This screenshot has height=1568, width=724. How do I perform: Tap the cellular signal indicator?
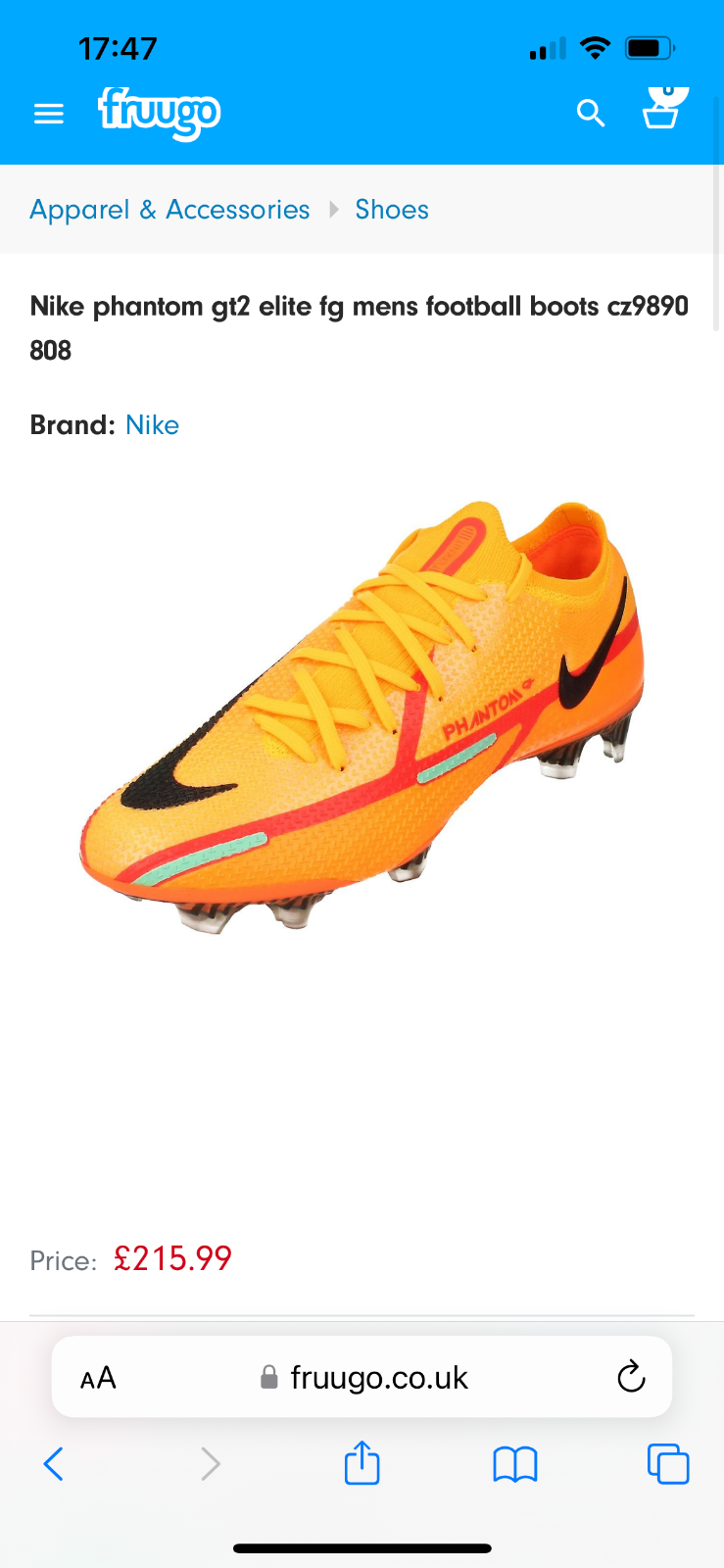[x=548, y=46]
